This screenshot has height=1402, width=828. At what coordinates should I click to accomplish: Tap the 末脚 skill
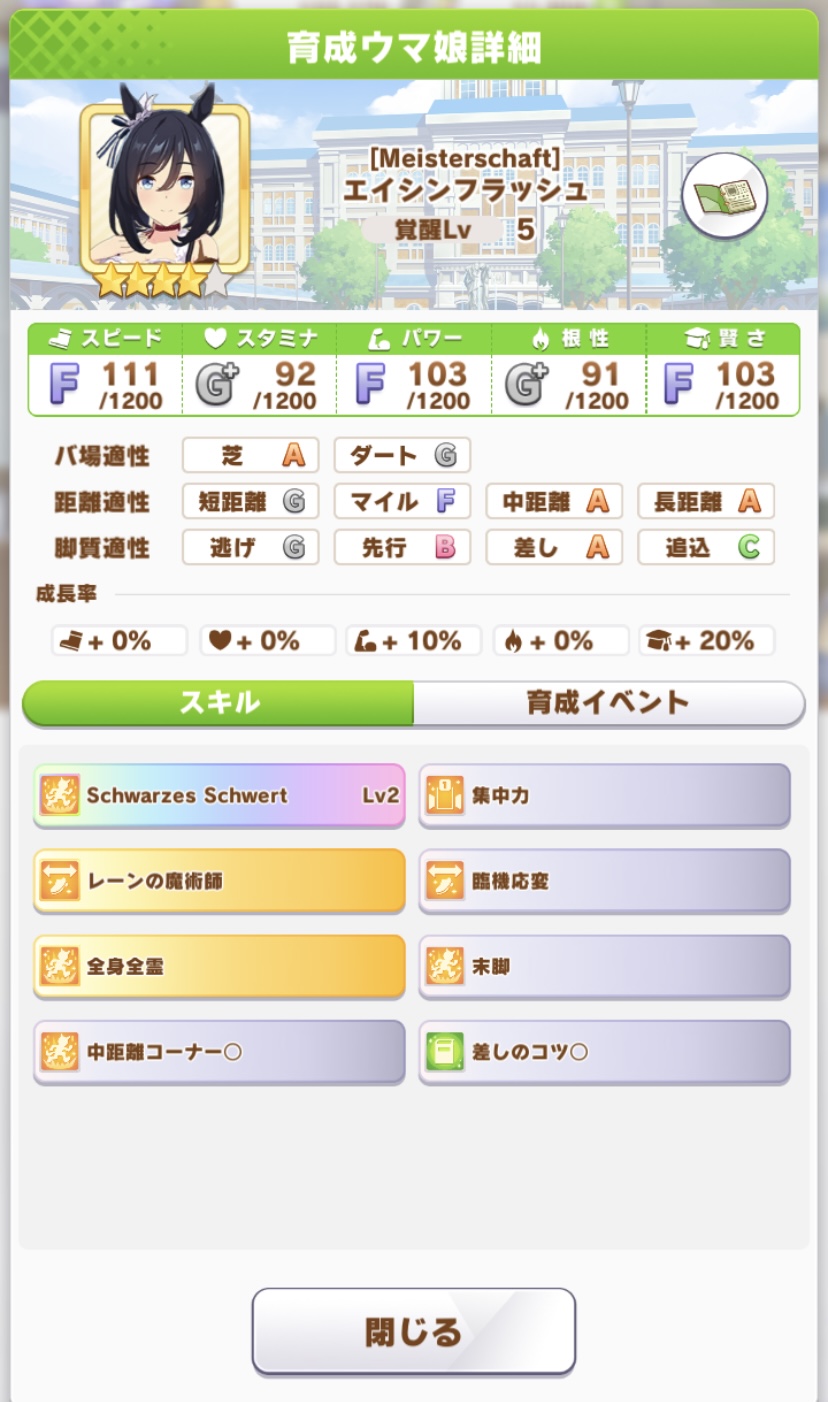[x=604, y=967]
